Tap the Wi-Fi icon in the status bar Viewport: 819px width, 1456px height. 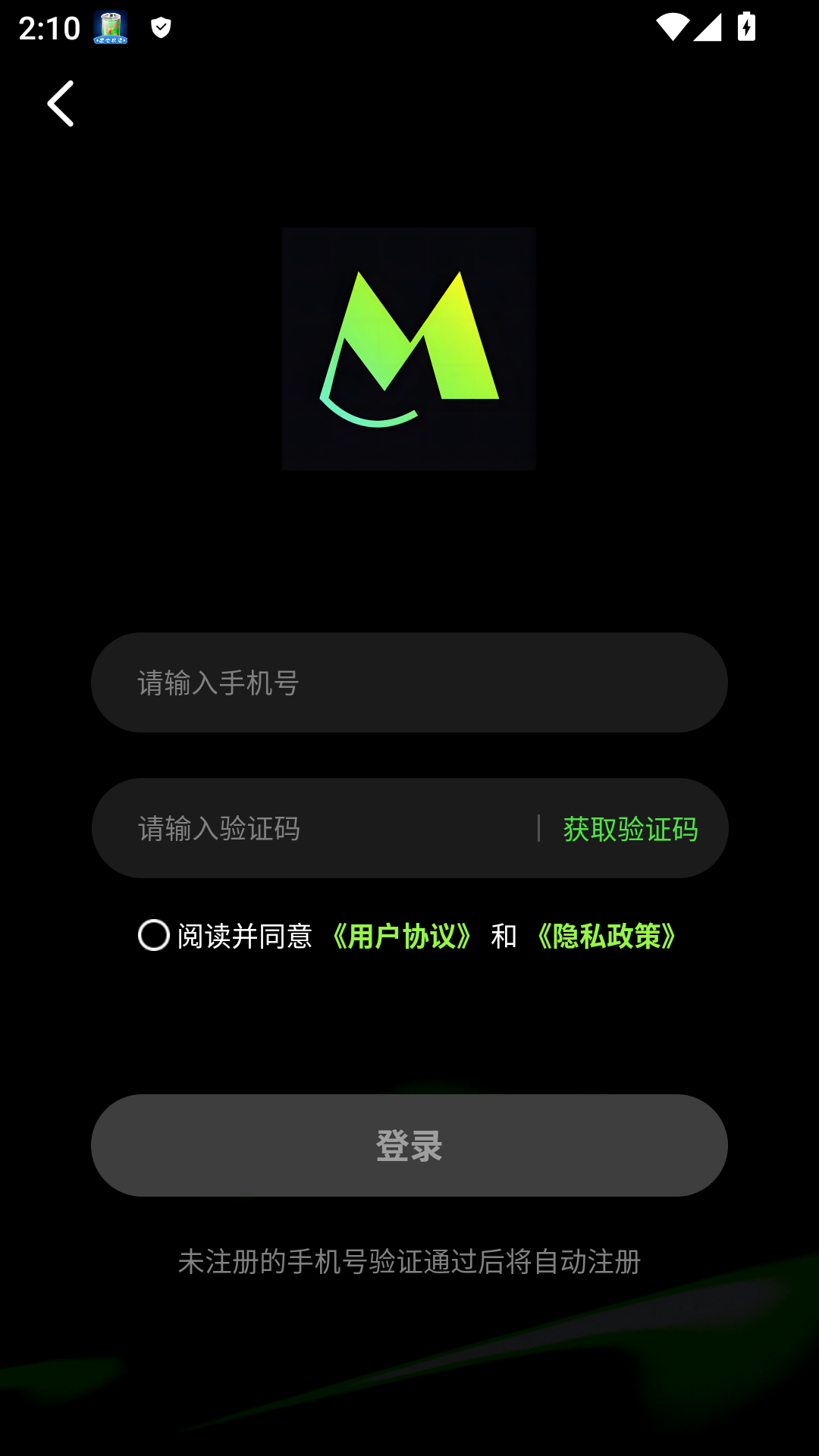[671, 27]
